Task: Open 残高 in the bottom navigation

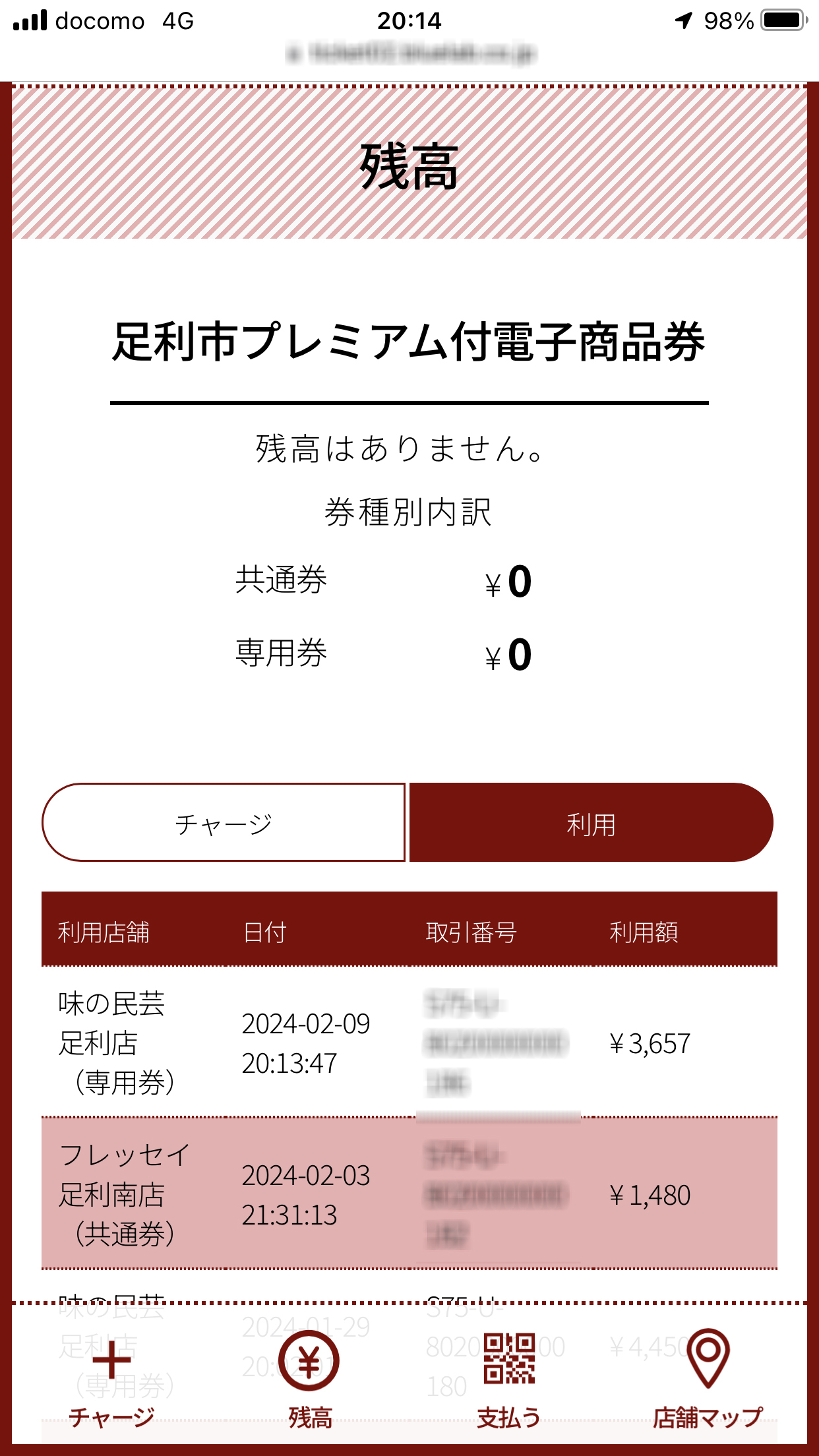Action: click(309, 1377)
